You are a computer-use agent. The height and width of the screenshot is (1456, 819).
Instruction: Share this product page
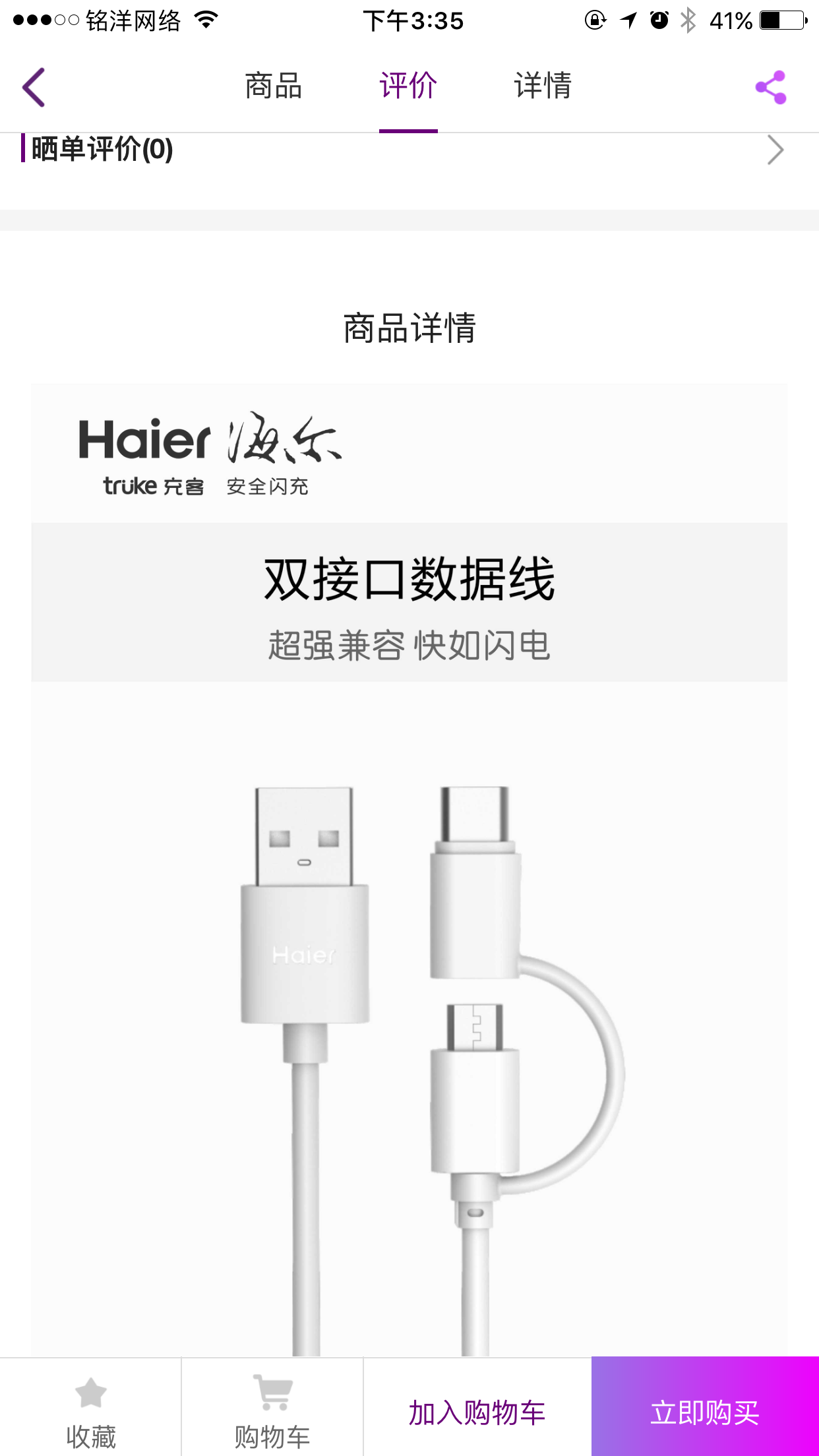(771, 87)
